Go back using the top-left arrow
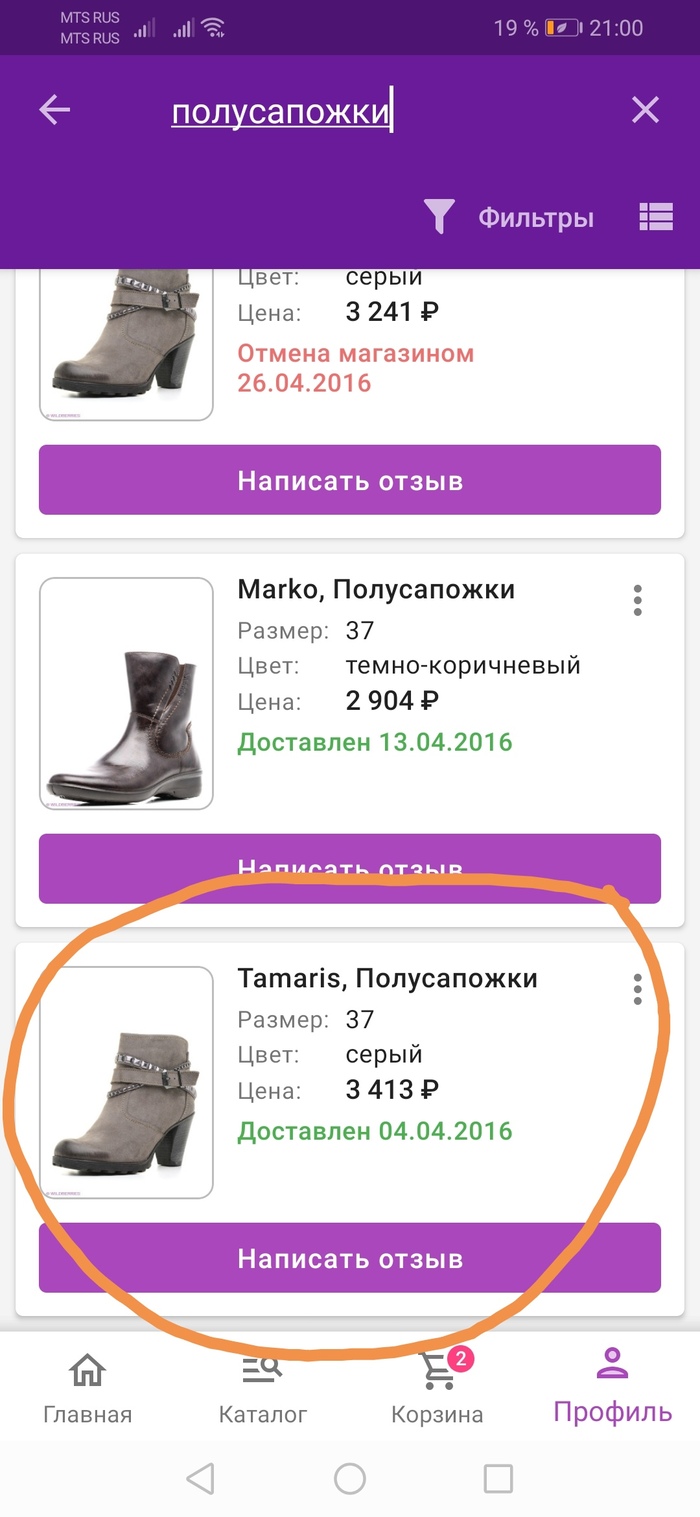700x1517 pixels. pyautogui.click(x=55, y=110)
